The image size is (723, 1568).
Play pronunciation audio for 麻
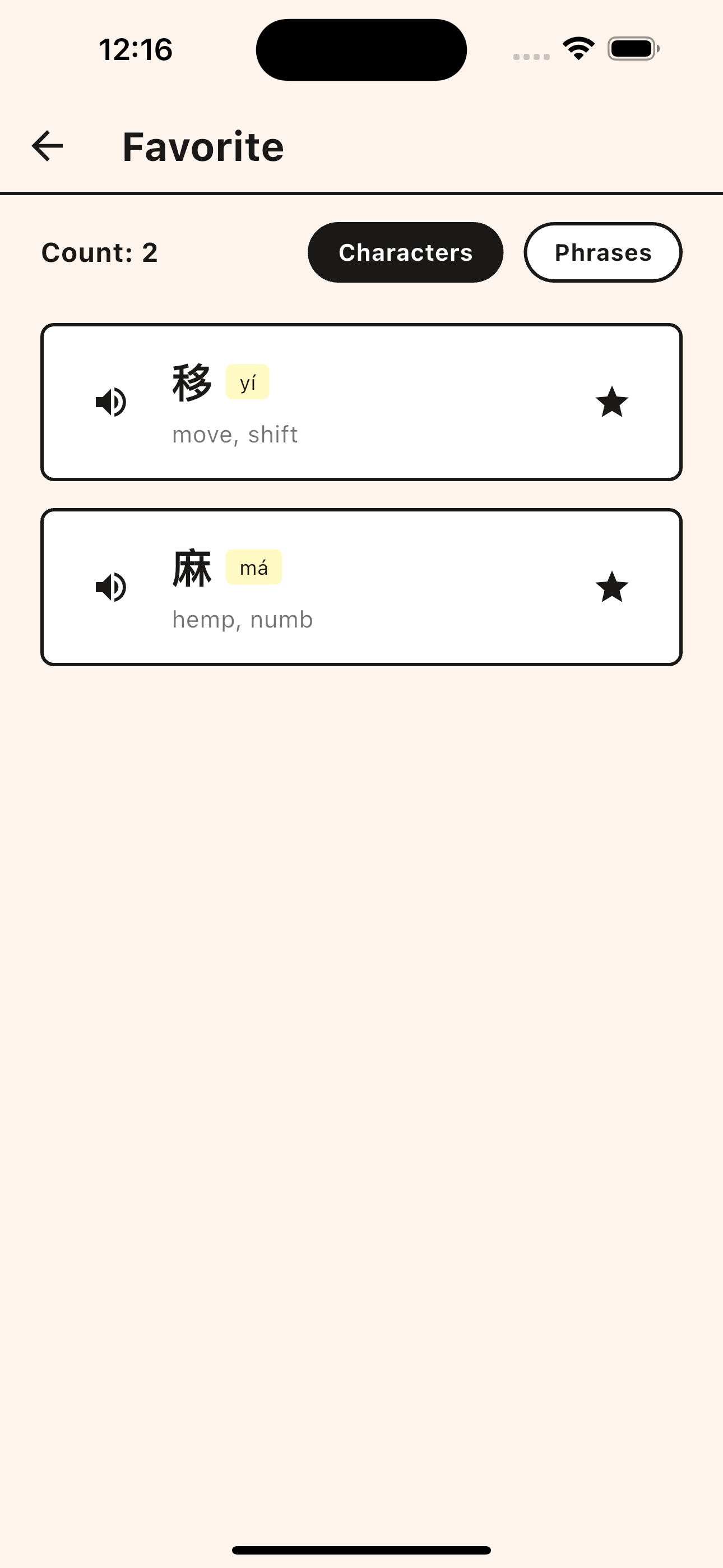click(111, 587)
